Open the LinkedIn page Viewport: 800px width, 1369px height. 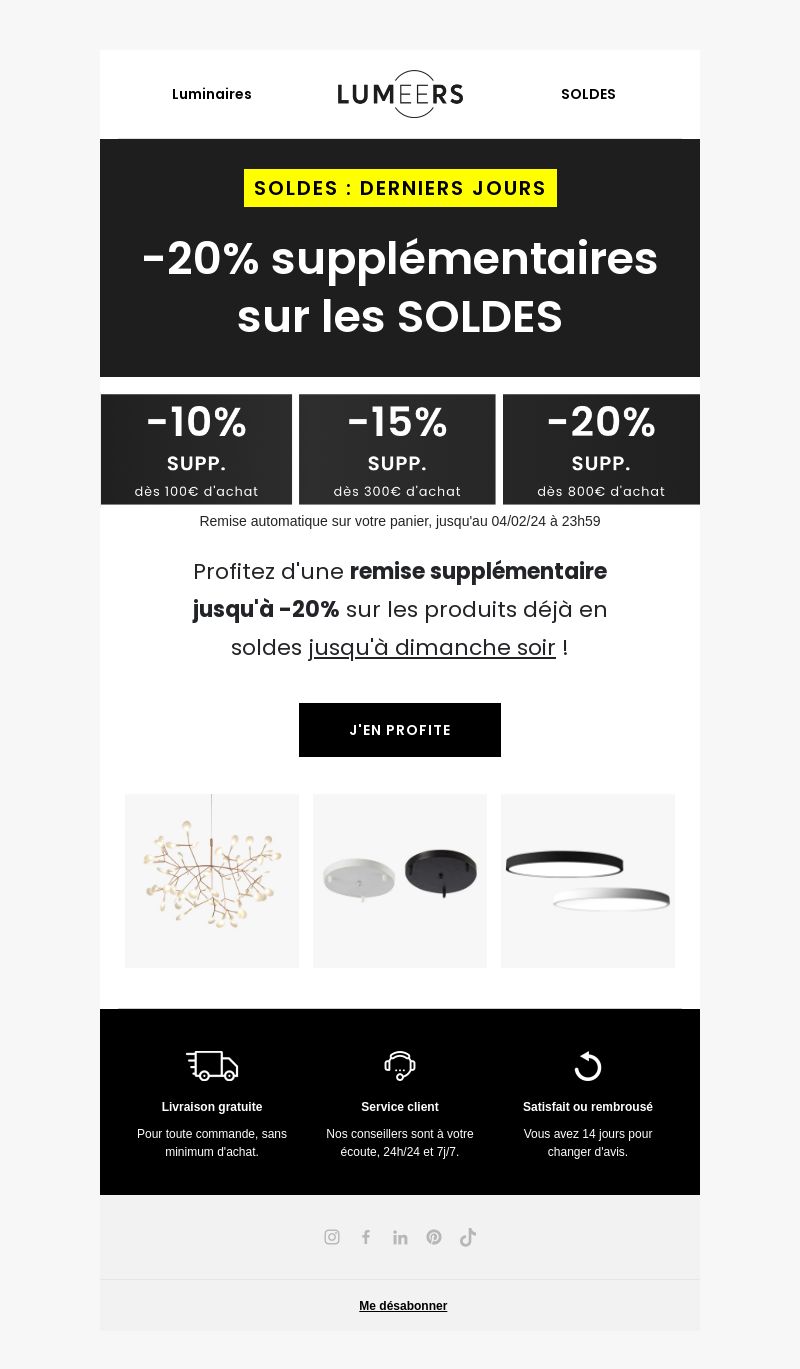[400, 1237]
